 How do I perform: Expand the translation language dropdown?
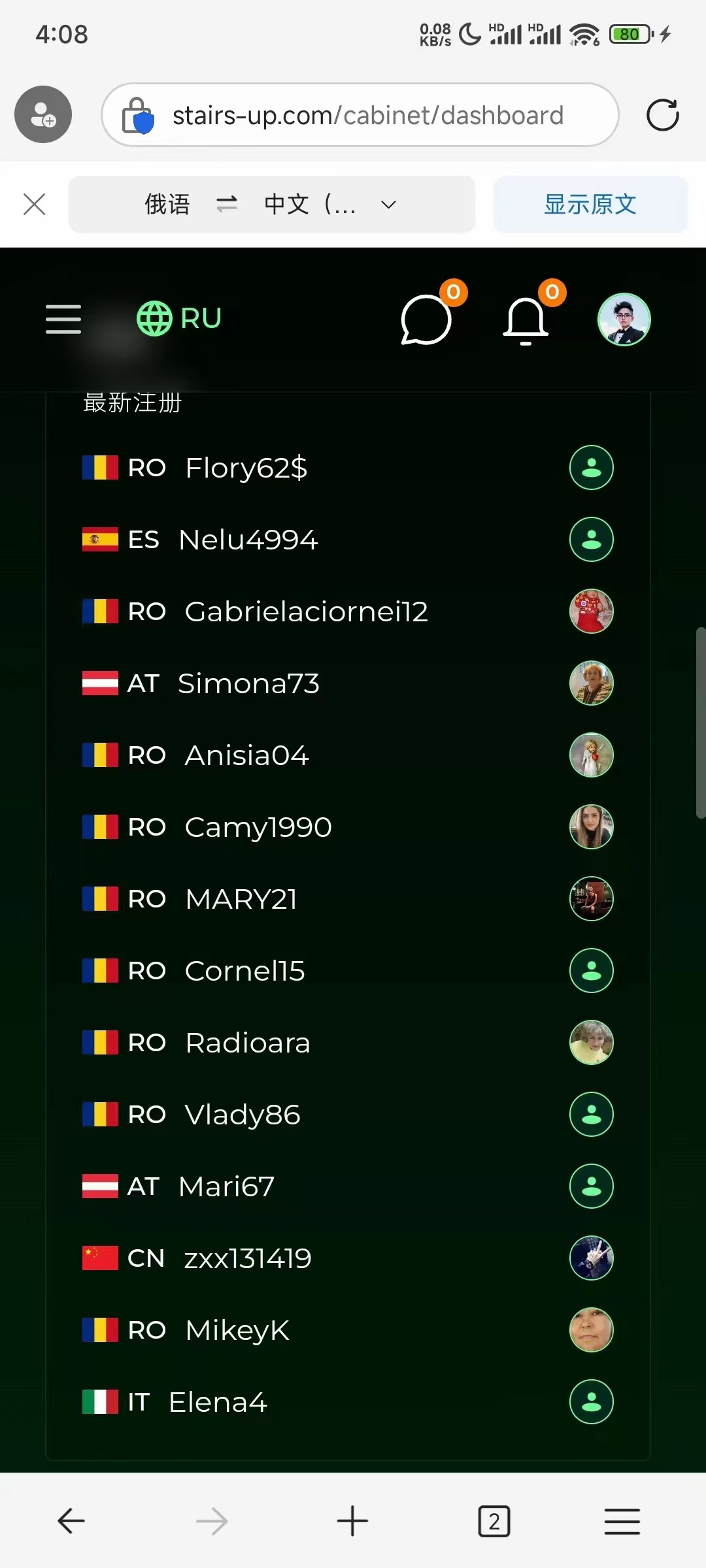(388, 204)
